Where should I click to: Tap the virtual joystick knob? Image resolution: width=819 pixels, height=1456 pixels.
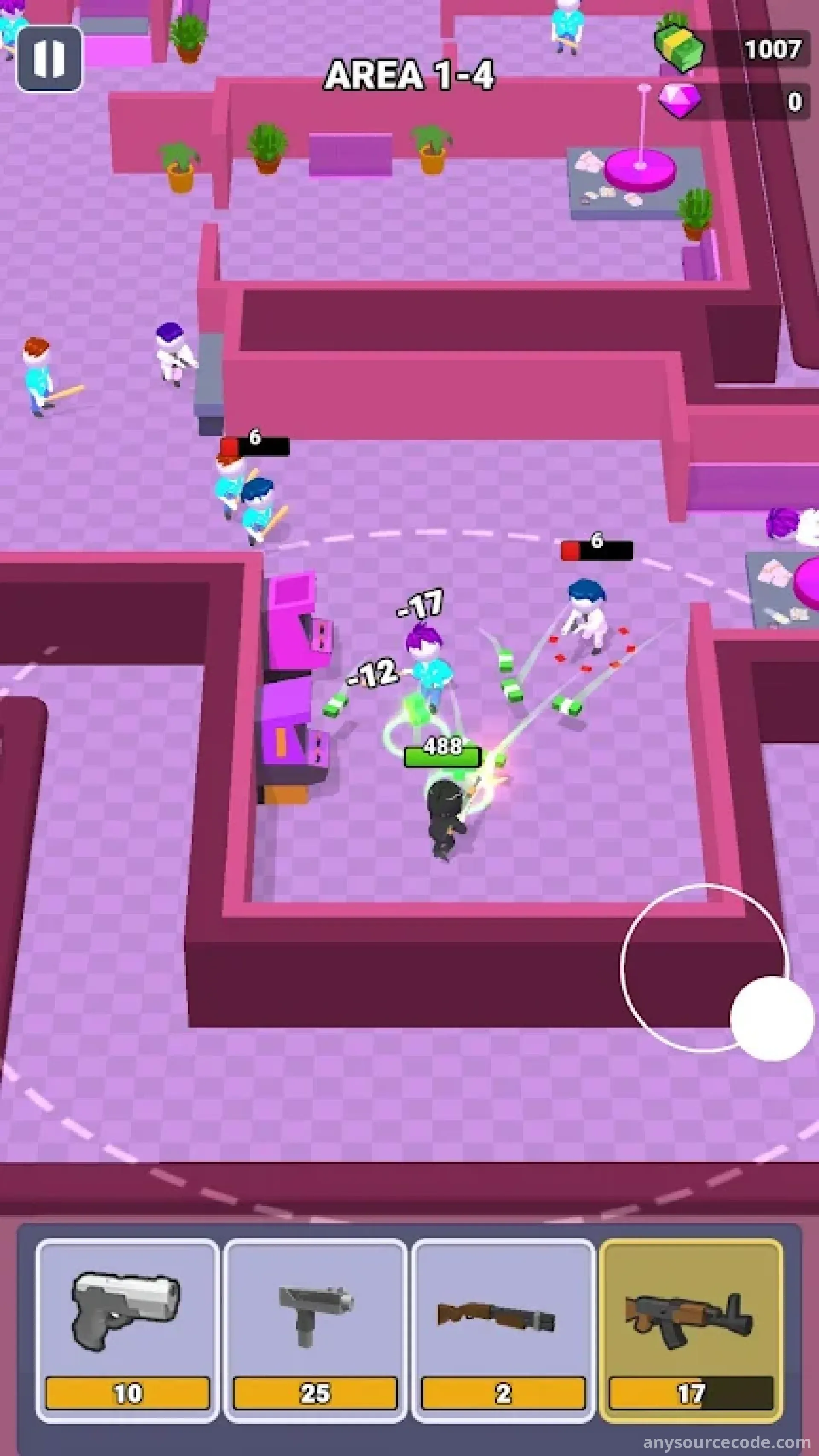[772, 1018]
